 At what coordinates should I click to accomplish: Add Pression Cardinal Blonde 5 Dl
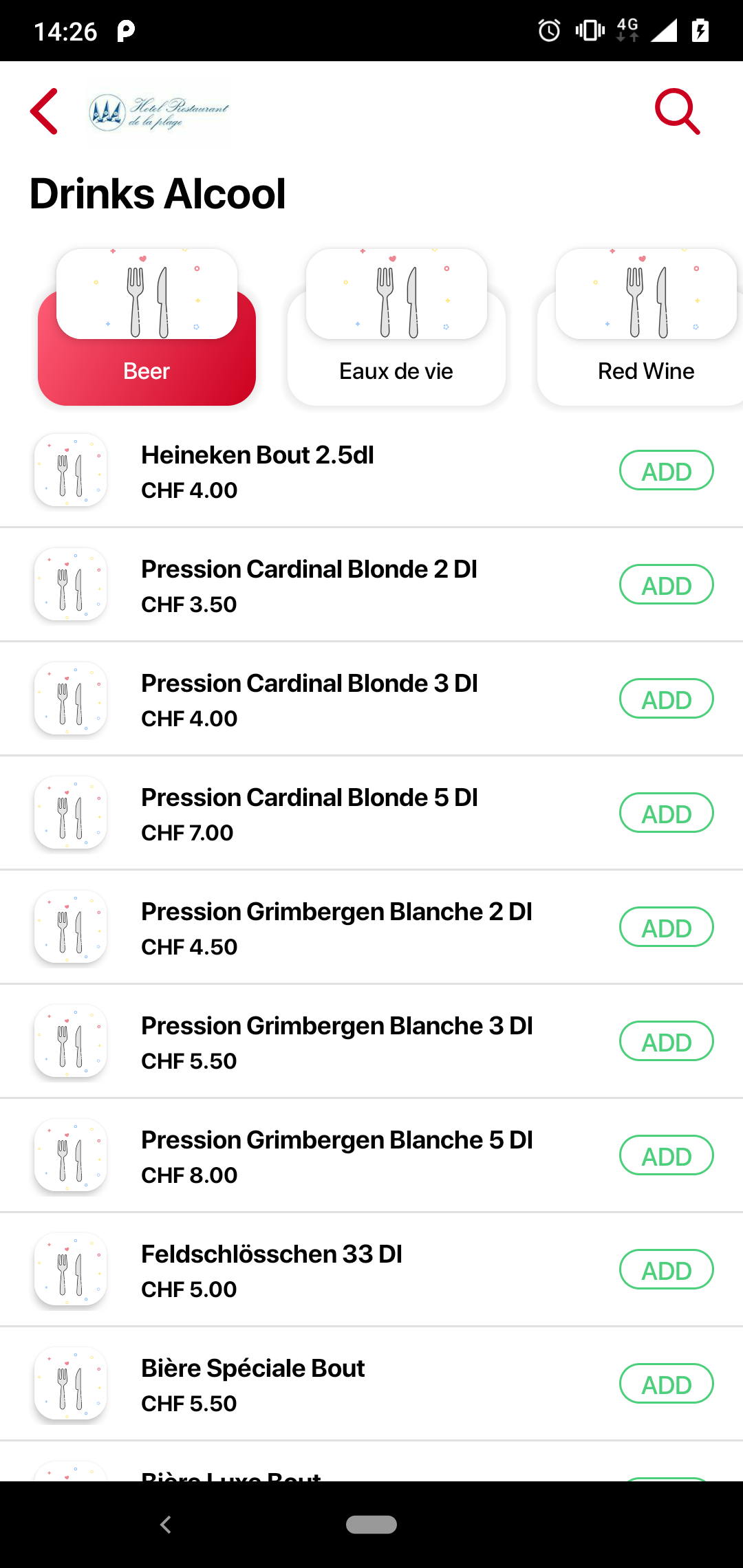click(666, 814)
